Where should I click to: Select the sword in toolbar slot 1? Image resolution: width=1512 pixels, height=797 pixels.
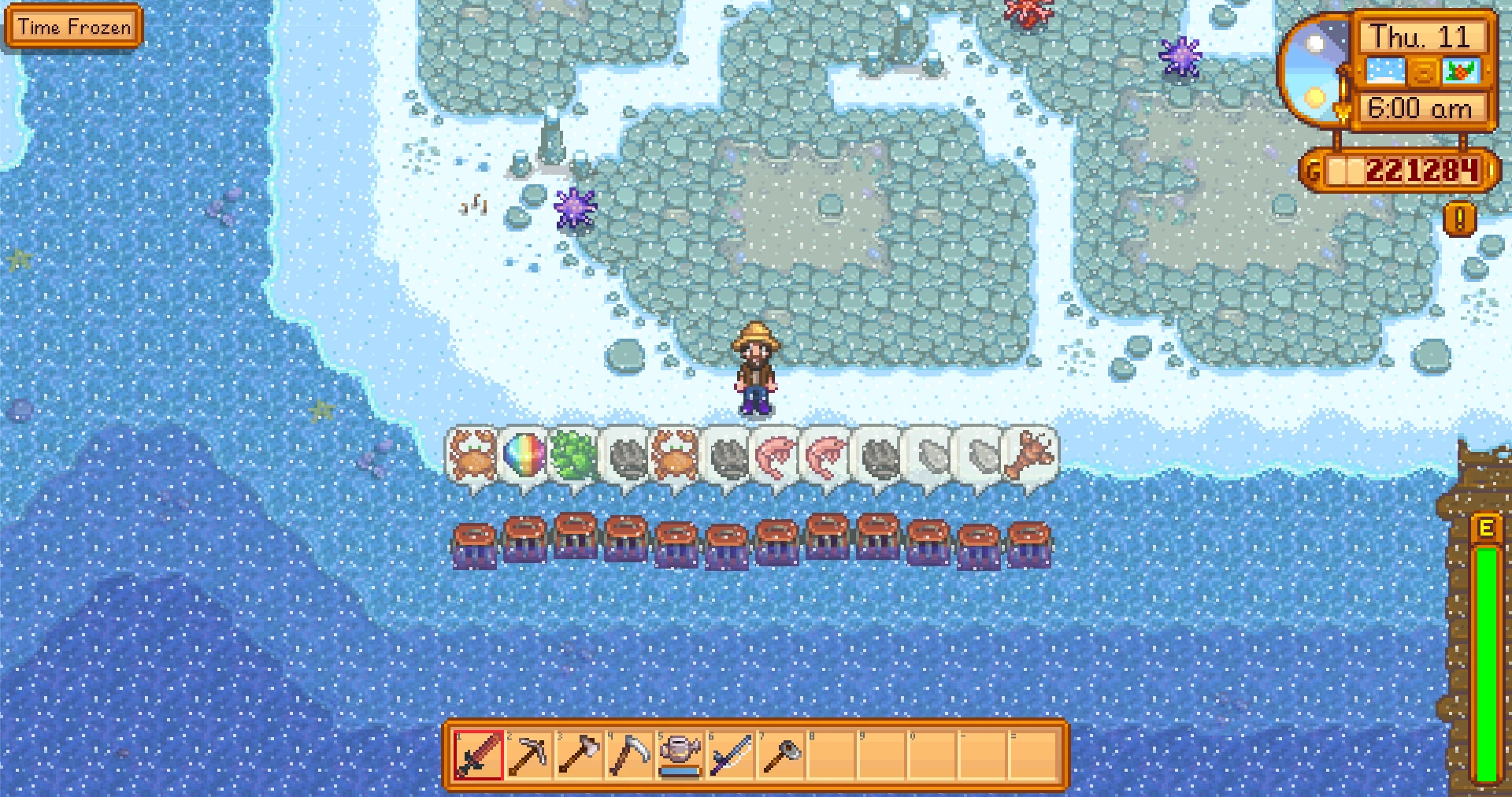[479, 754]
